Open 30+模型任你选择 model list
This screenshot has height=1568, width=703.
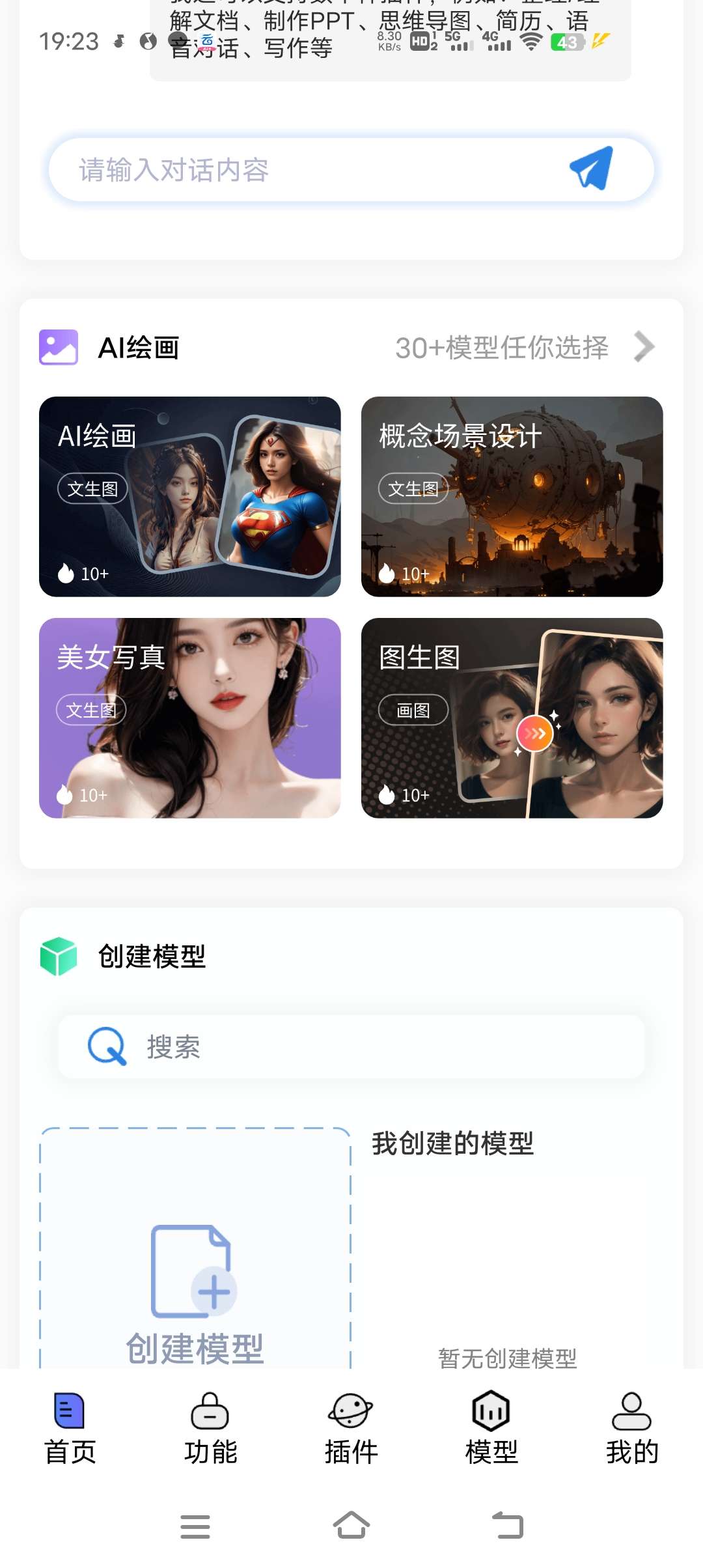(524, 348)
